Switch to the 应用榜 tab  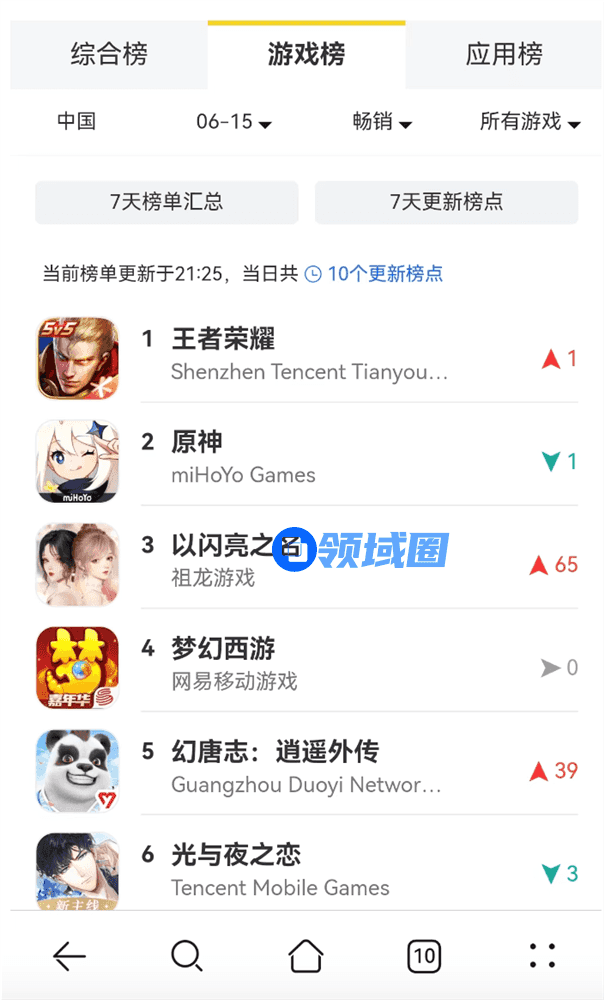[x=503, y=55]
